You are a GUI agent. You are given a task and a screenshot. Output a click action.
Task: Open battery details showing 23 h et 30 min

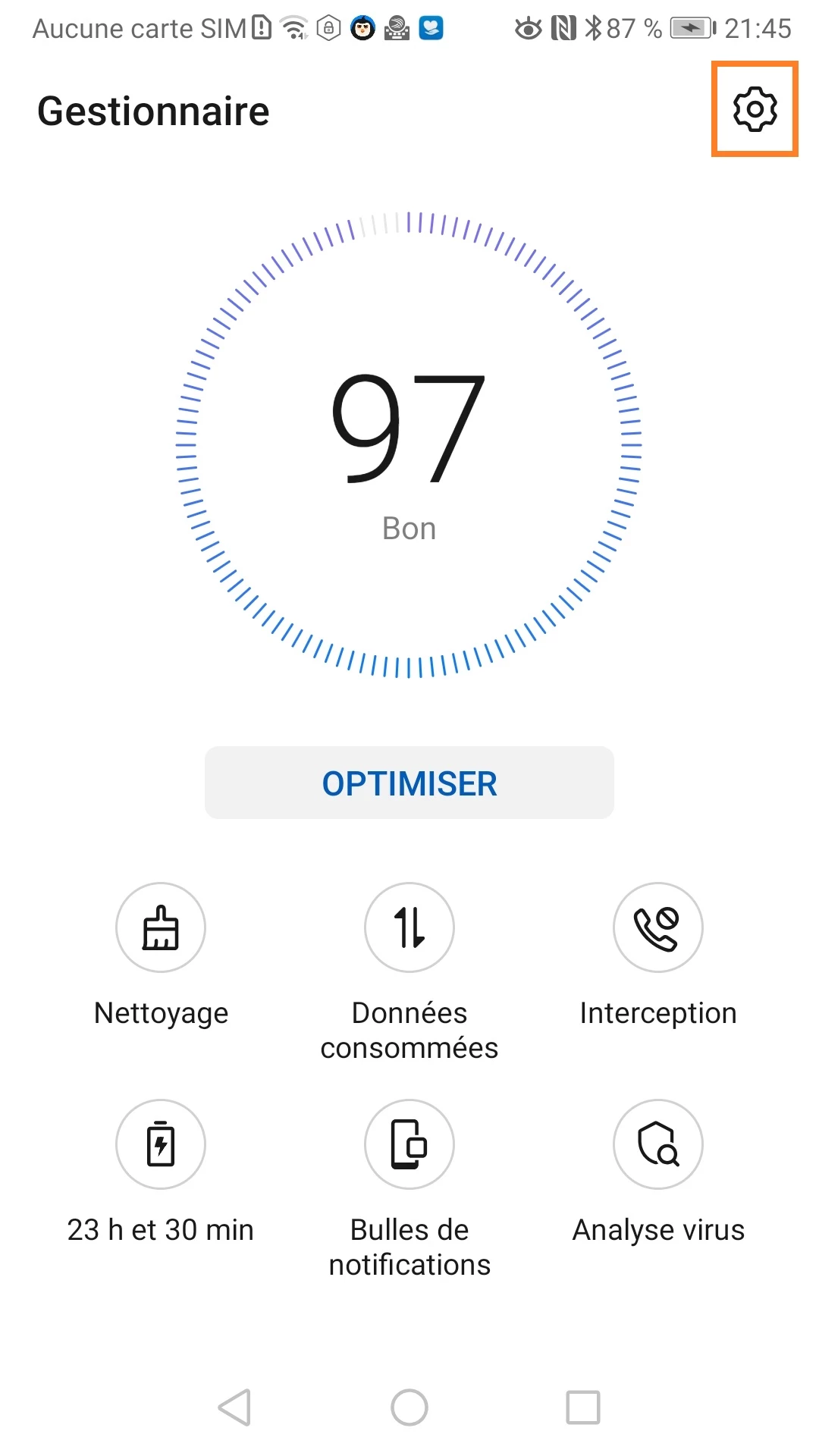pyautogui.click(x=161, y=1145)
